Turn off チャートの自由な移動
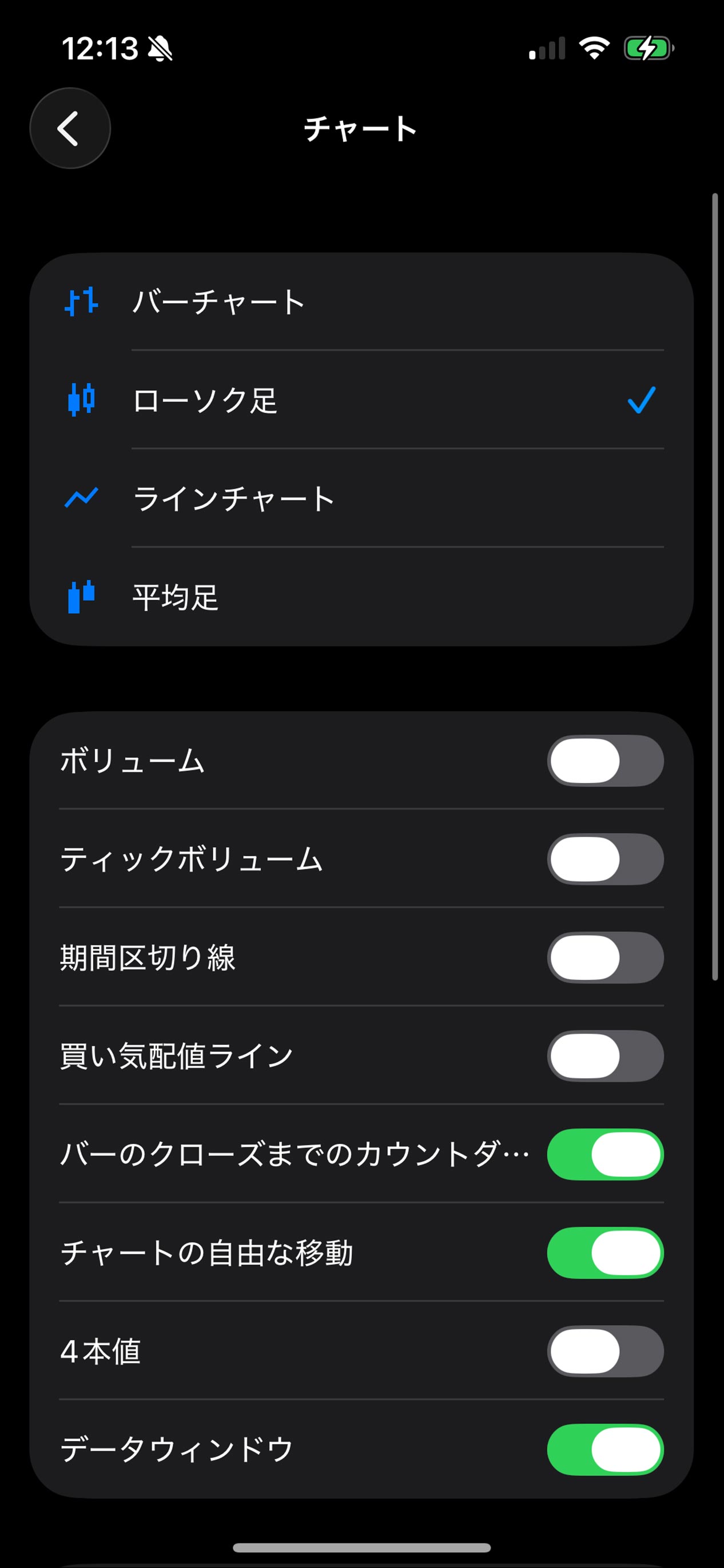This screenshot has height=1568, width=724. [604, 1253]
